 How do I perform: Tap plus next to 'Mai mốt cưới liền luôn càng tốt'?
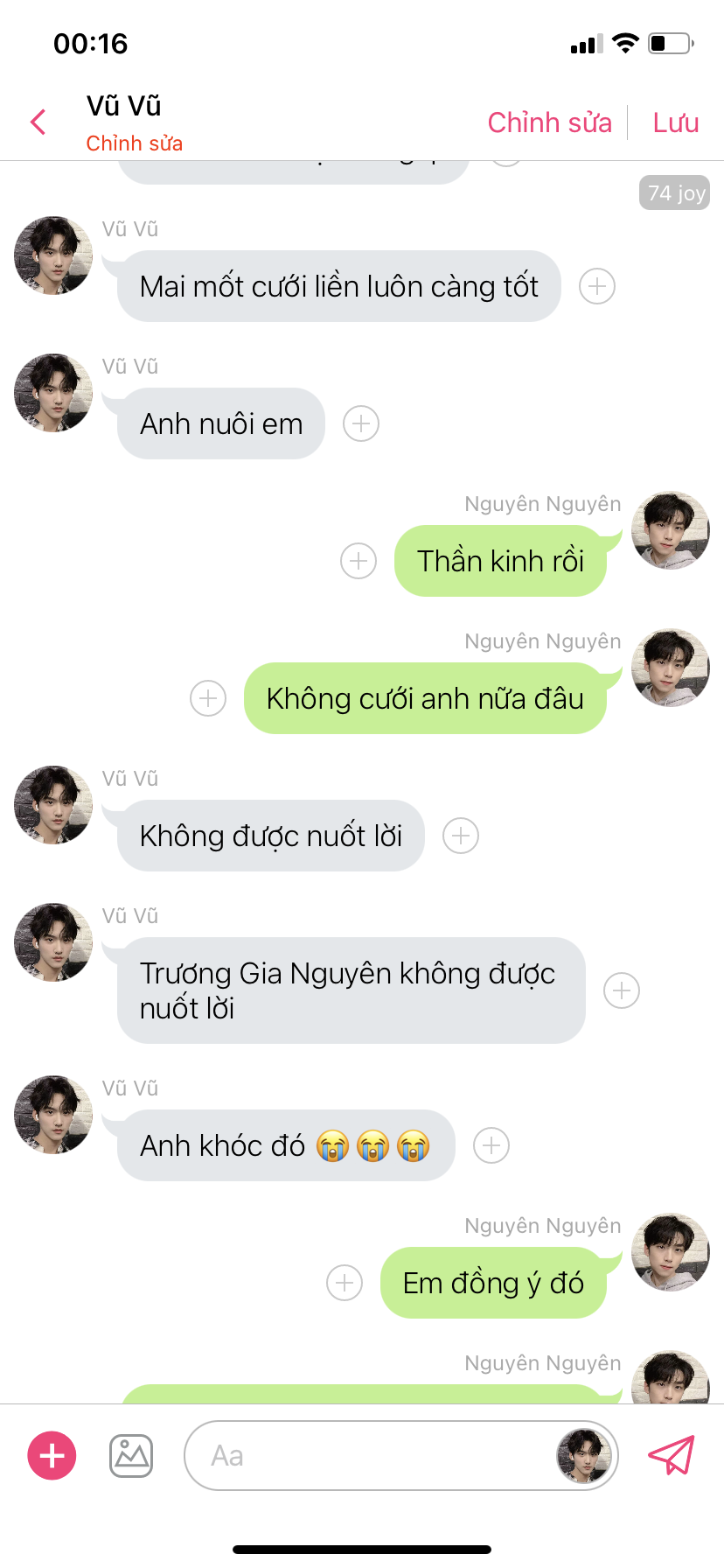pyautogui.click(x=597, y=286)
